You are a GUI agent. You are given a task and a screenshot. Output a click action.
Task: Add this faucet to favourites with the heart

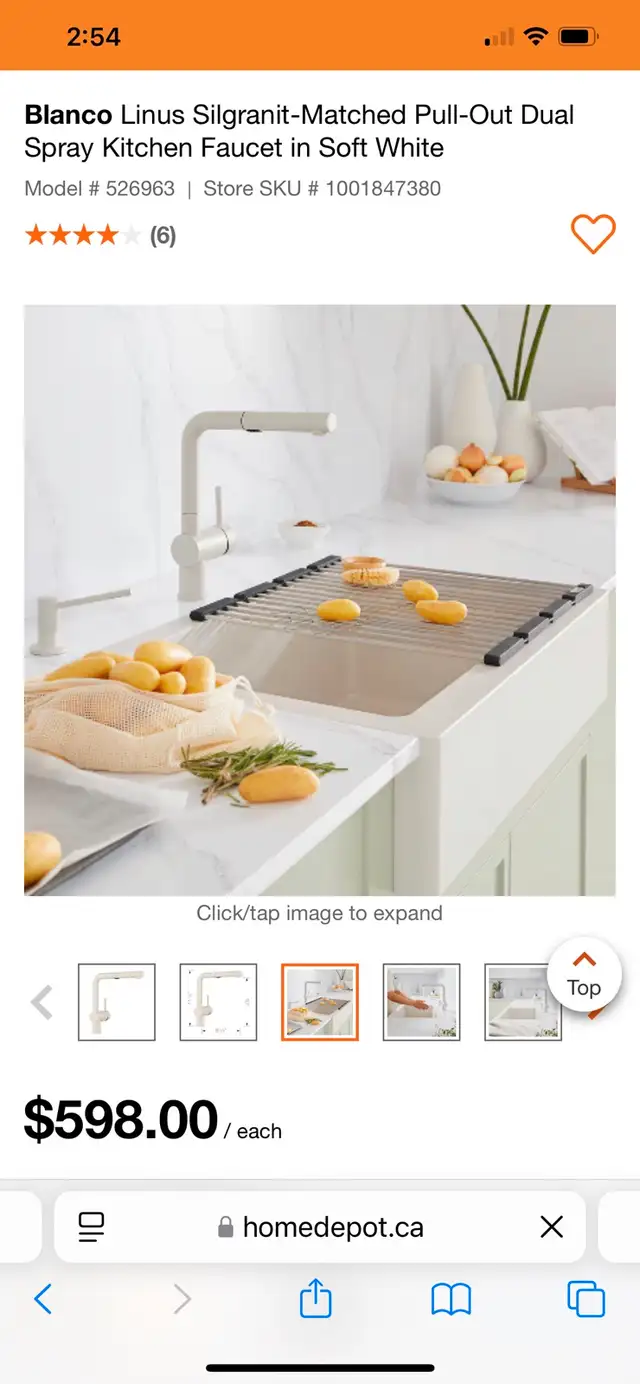click(x=593, y=235)
